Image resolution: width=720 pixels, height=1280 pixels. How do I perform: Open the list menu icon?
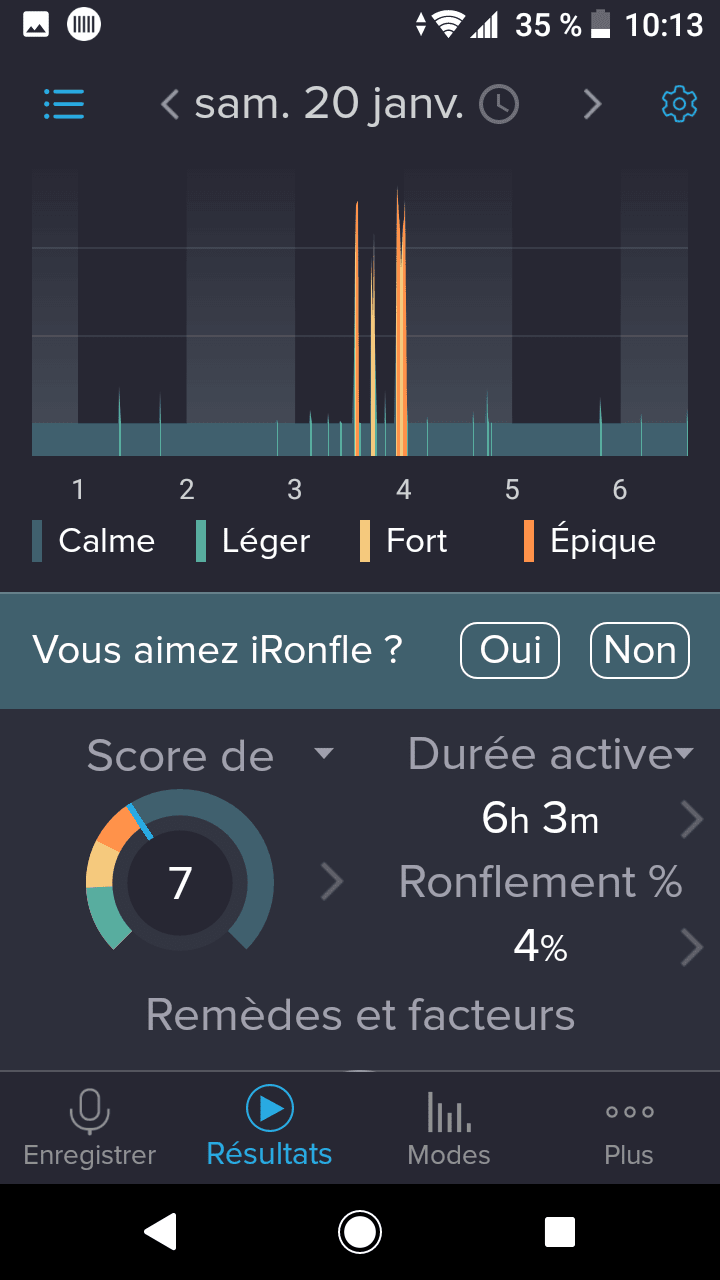click(64, 104)
